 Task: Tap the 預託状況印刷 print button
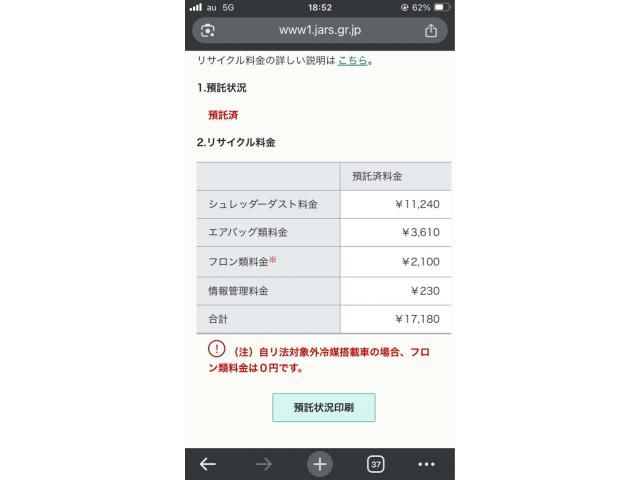[x=323, y=408]
